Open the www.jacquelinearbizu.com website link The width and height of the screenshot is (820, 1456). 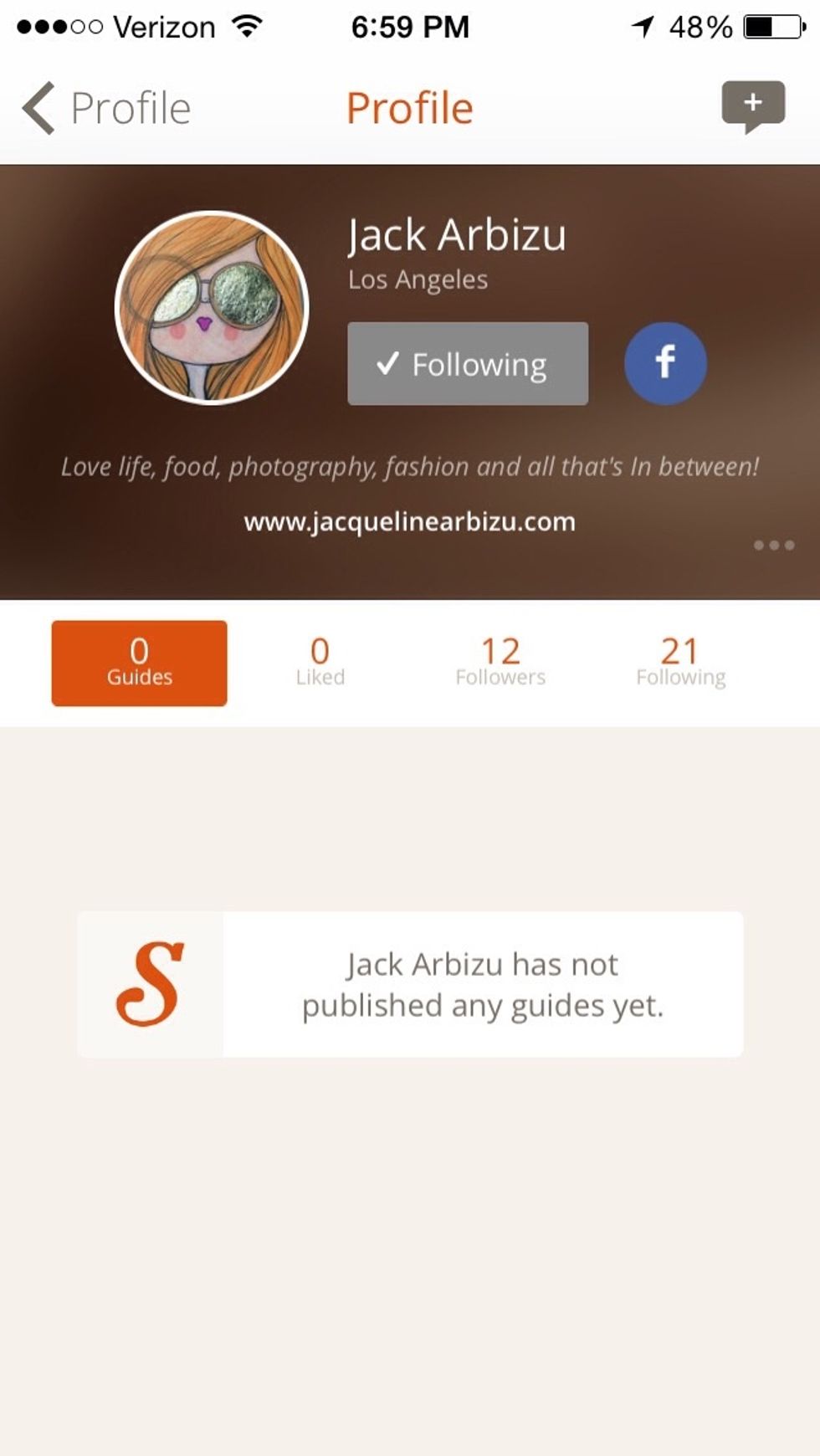pyautogui.click(x=409, y=522)
